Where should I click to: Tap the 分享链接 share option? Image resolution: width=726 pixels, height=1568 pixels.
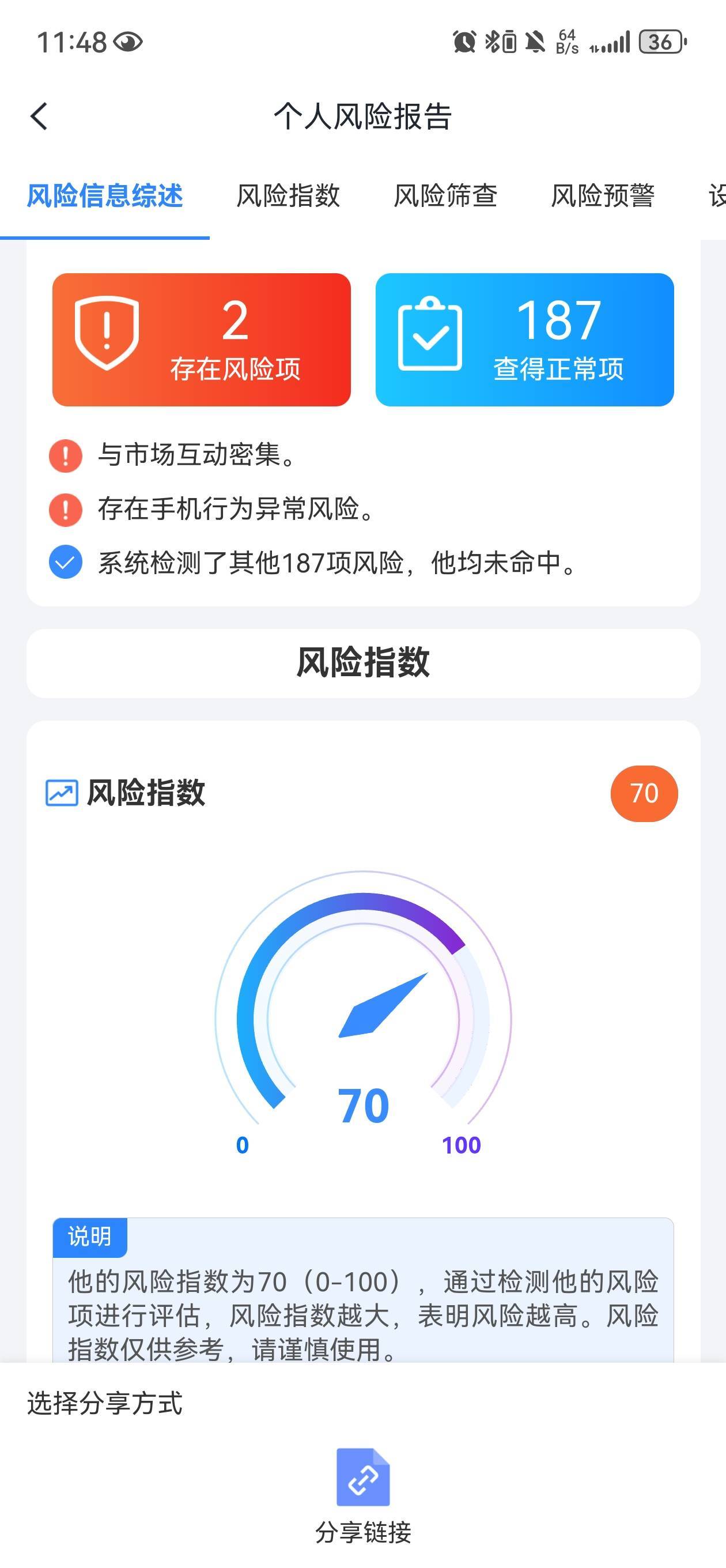364,1496
